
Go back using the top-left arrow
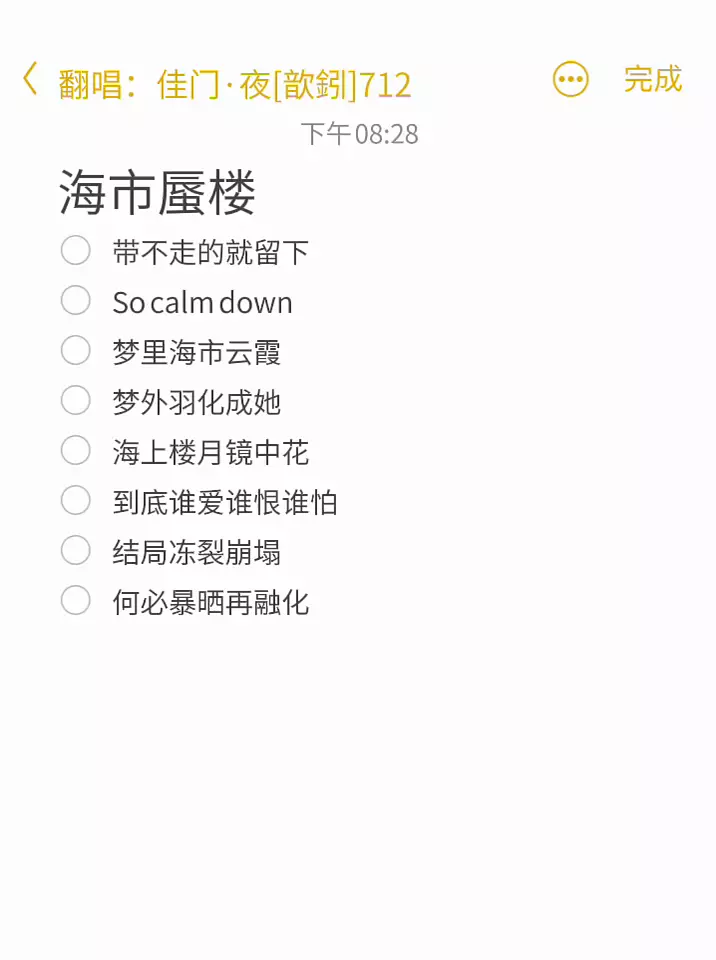tap(31, 79)
